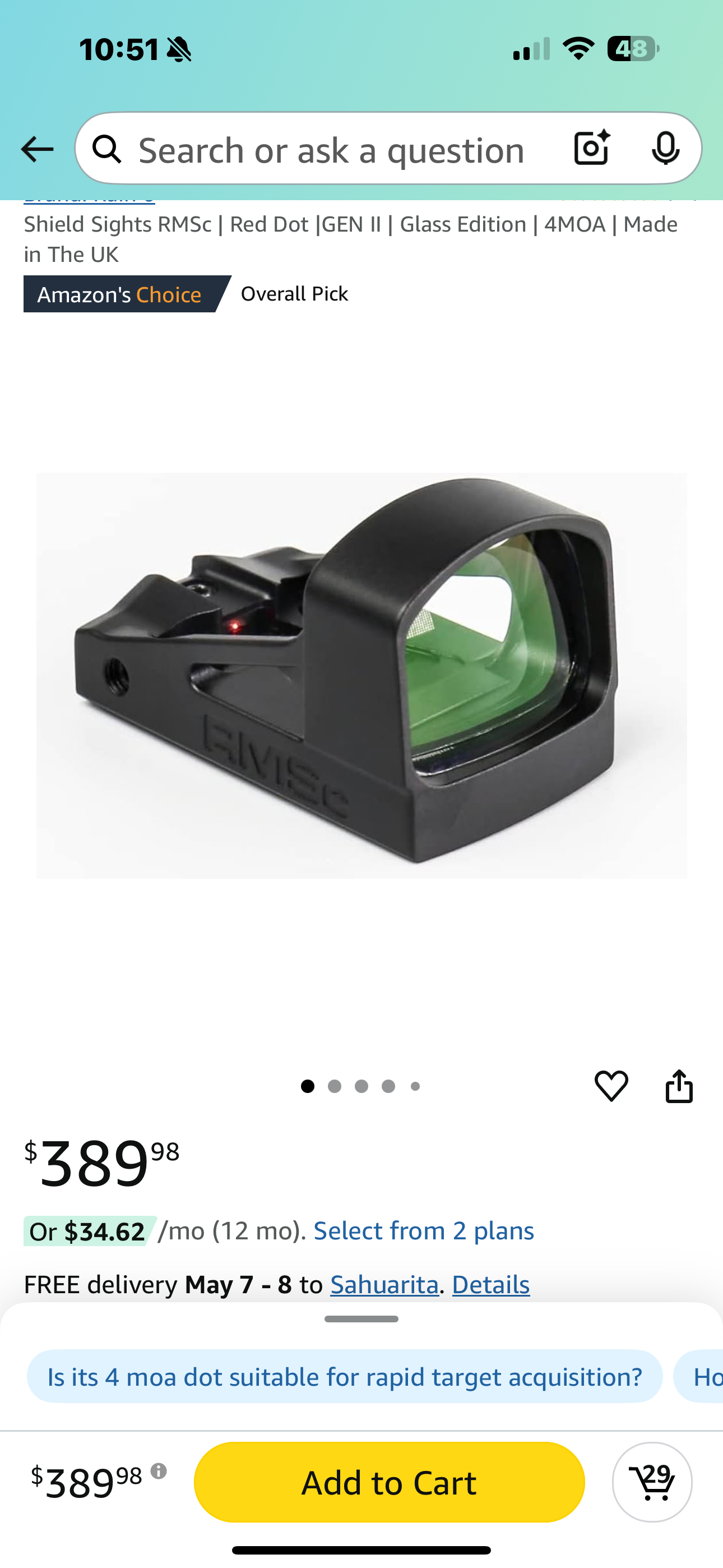Add this item to wish list heart
The height and width of the screenshot is (1568, 723).
611,1085
